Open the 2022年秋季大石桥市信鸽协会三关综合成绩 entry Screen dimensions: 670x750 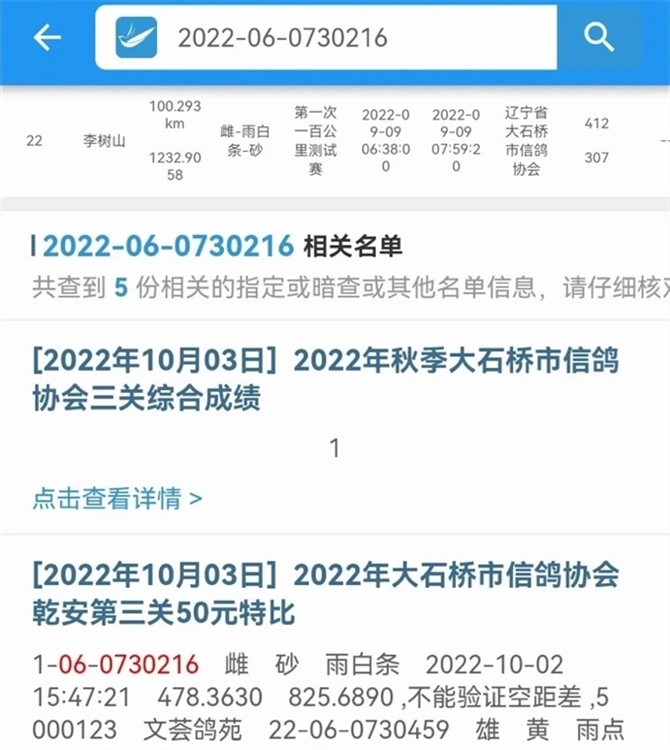[325, 379]
